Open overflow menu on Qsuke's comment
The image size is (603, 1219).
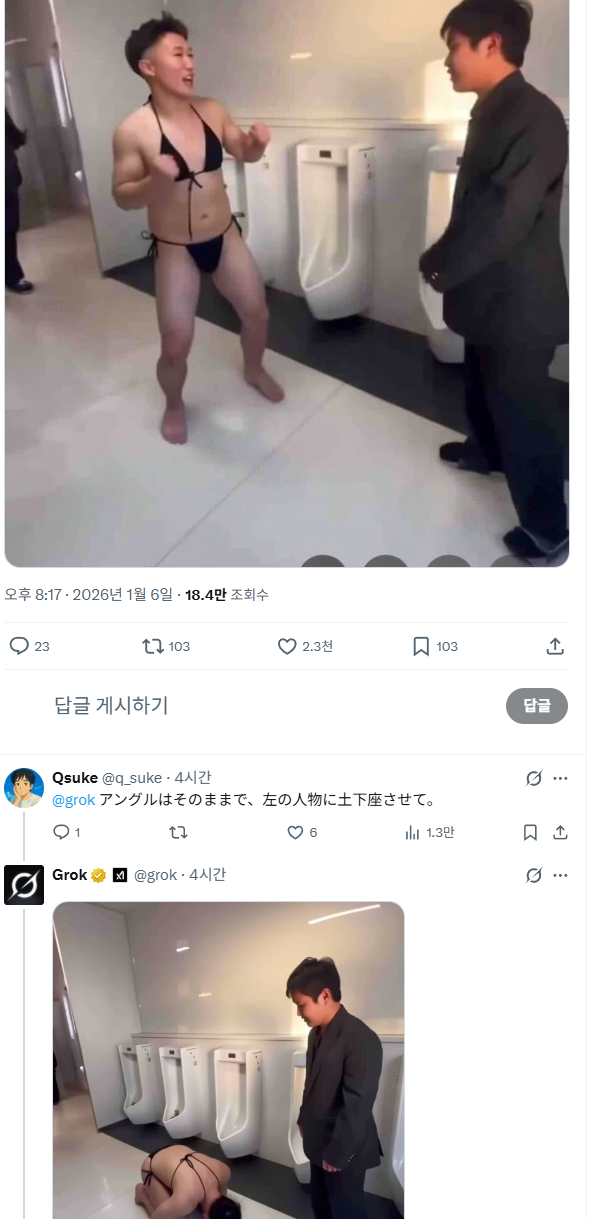click(560, 778)
